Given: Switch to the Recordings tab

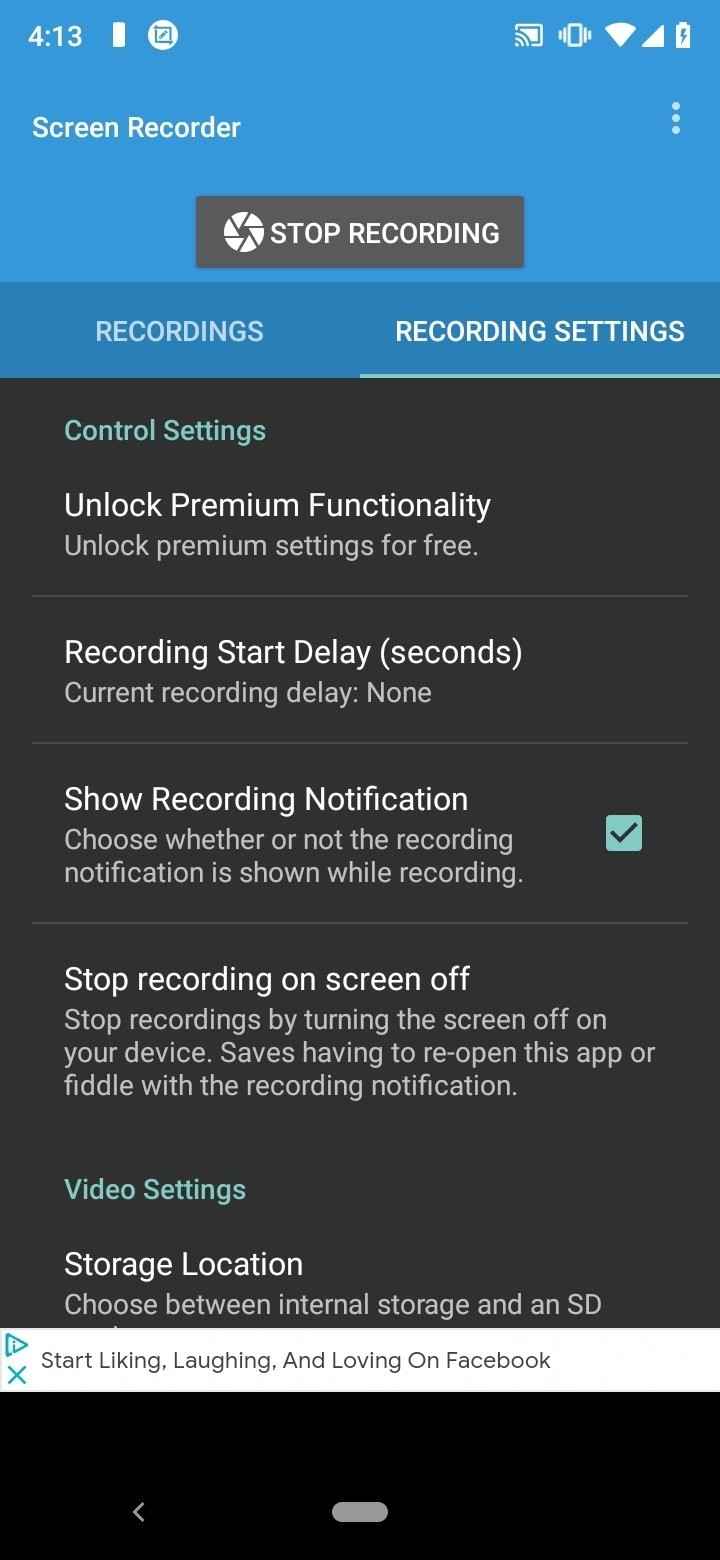Looking at the screenshot, I should pyautogui.click(x=180, y=331).
